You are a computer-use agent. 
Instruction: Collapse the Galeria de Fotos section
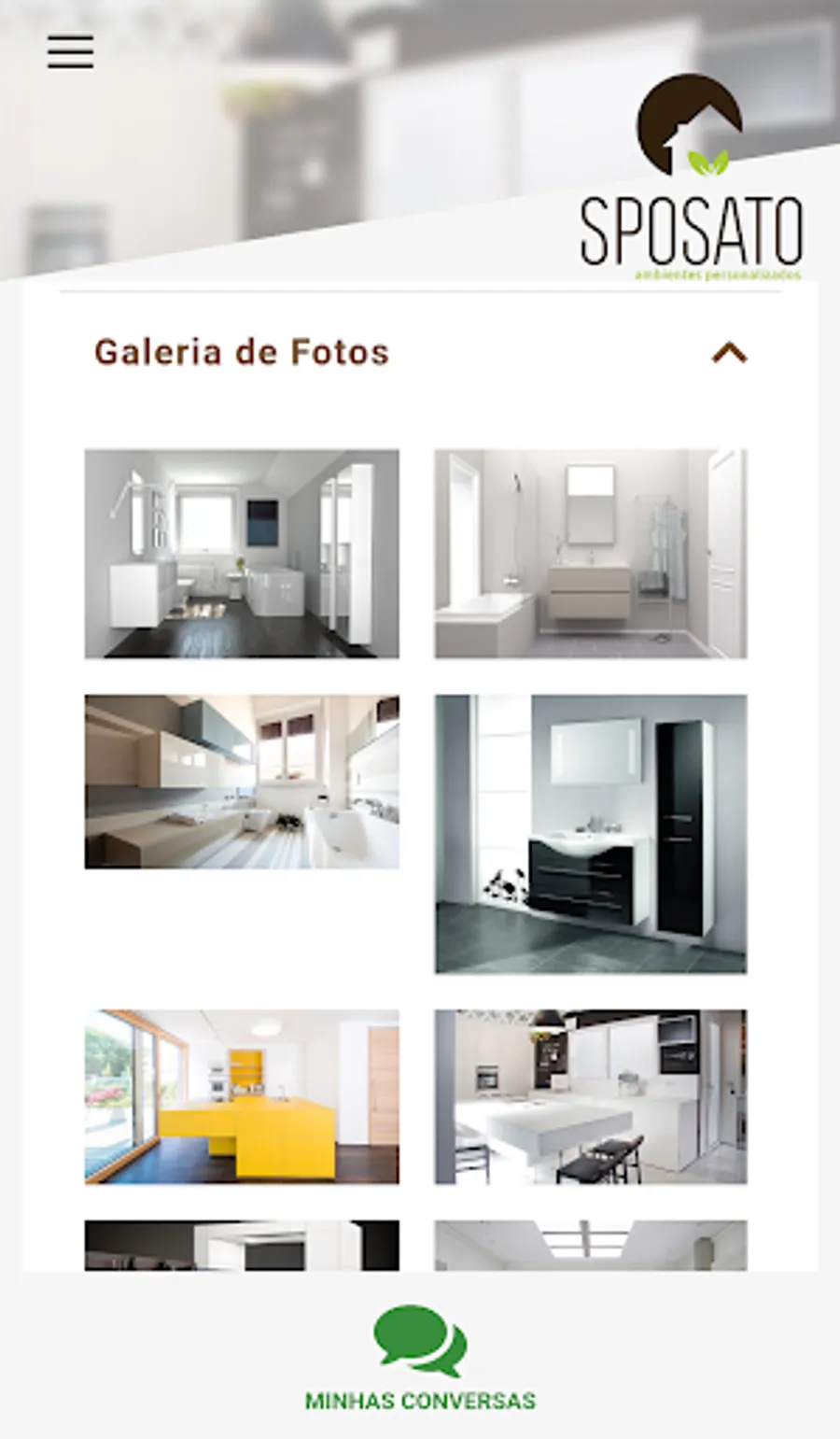point(729,353)
